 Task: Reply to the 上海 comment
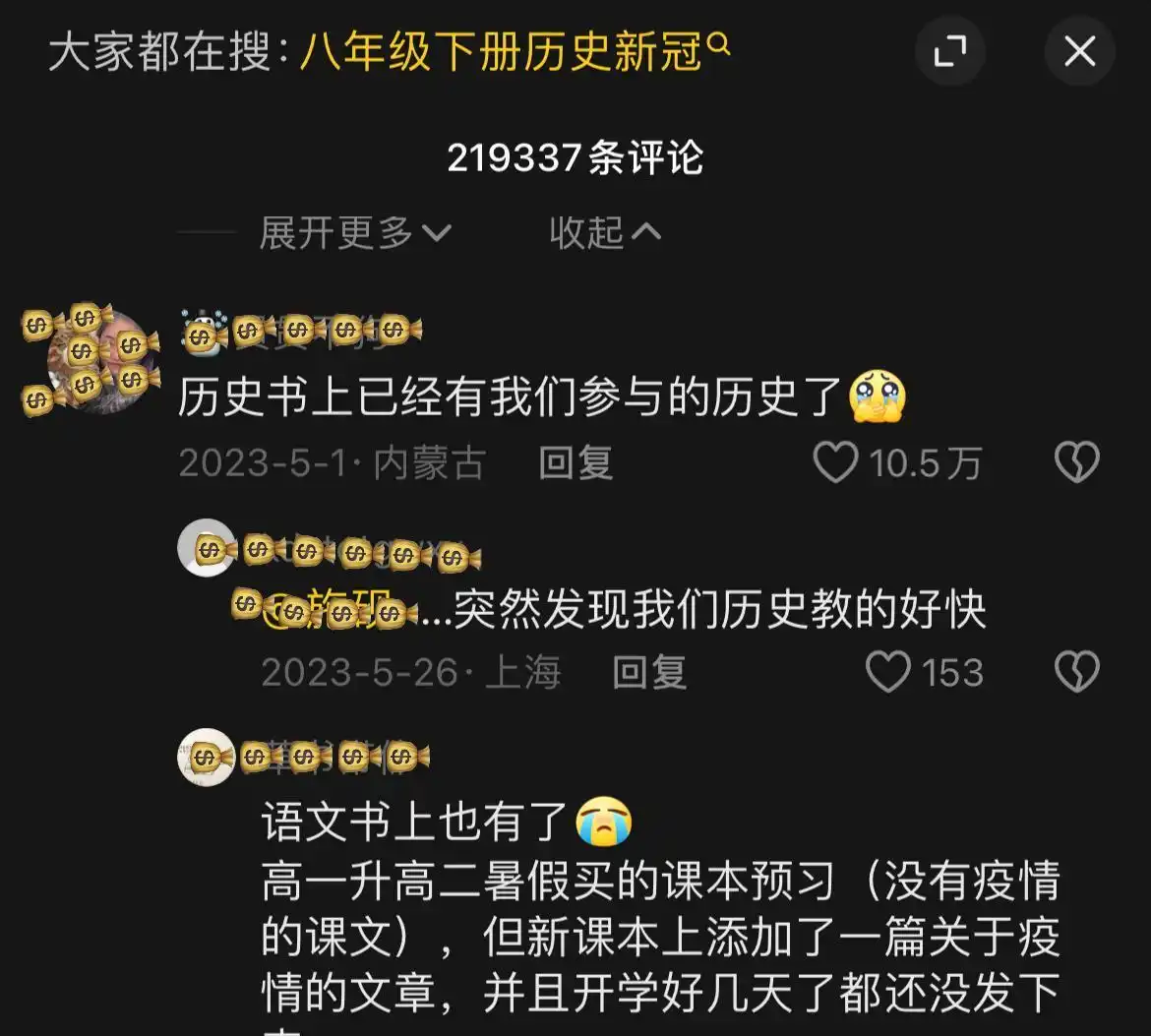pyautogui.click(x=648, y=673)
